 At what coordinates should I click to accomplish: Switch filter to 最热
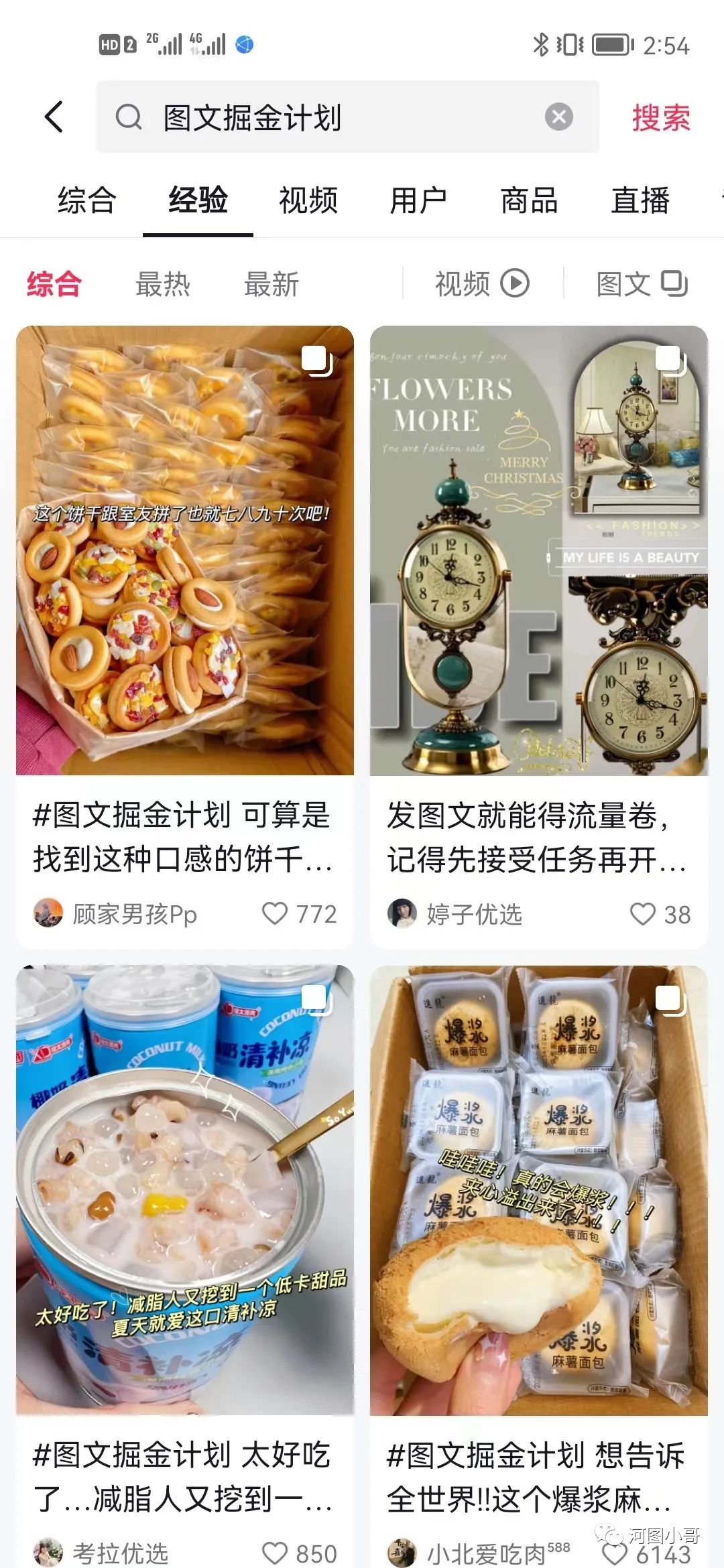pos(164,283)
